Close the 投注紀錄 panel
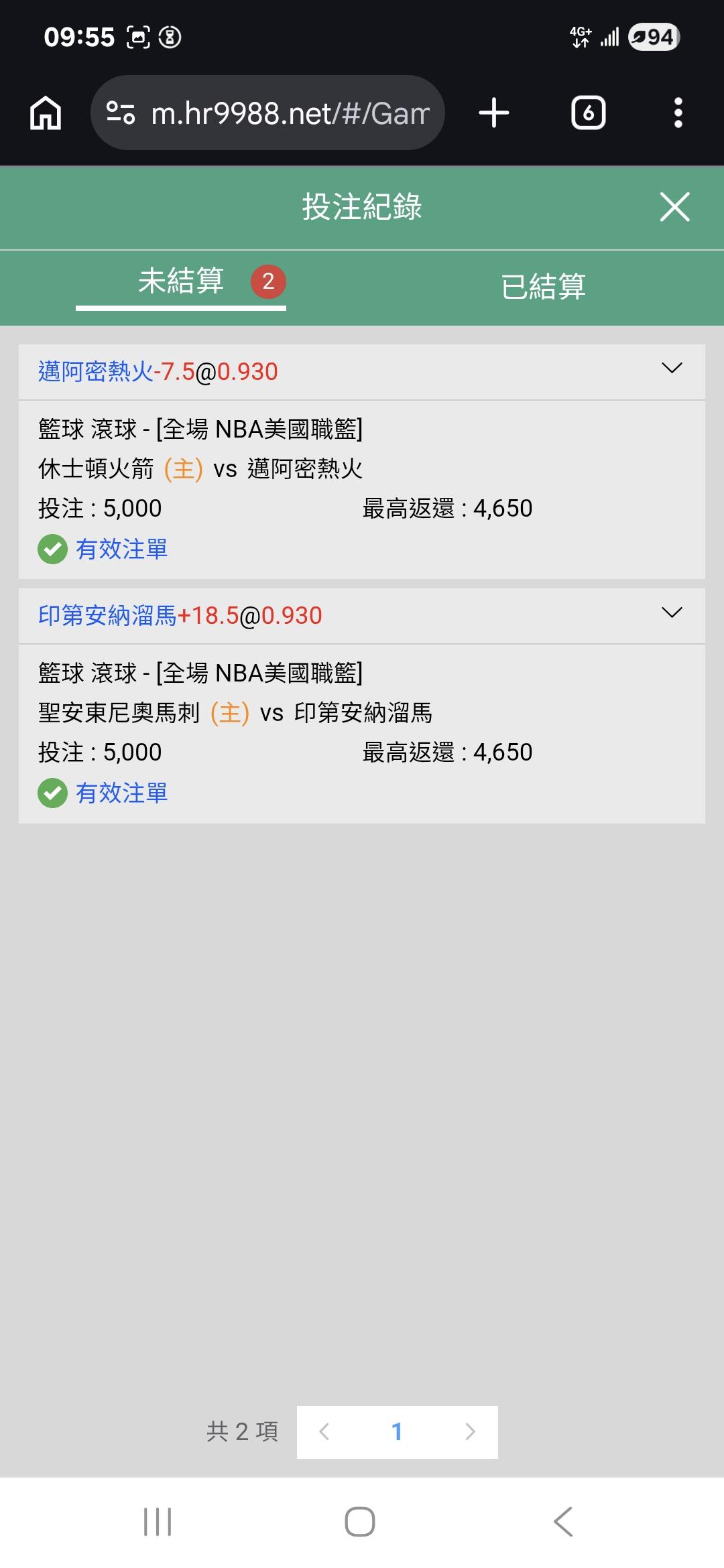 point(674,206)
